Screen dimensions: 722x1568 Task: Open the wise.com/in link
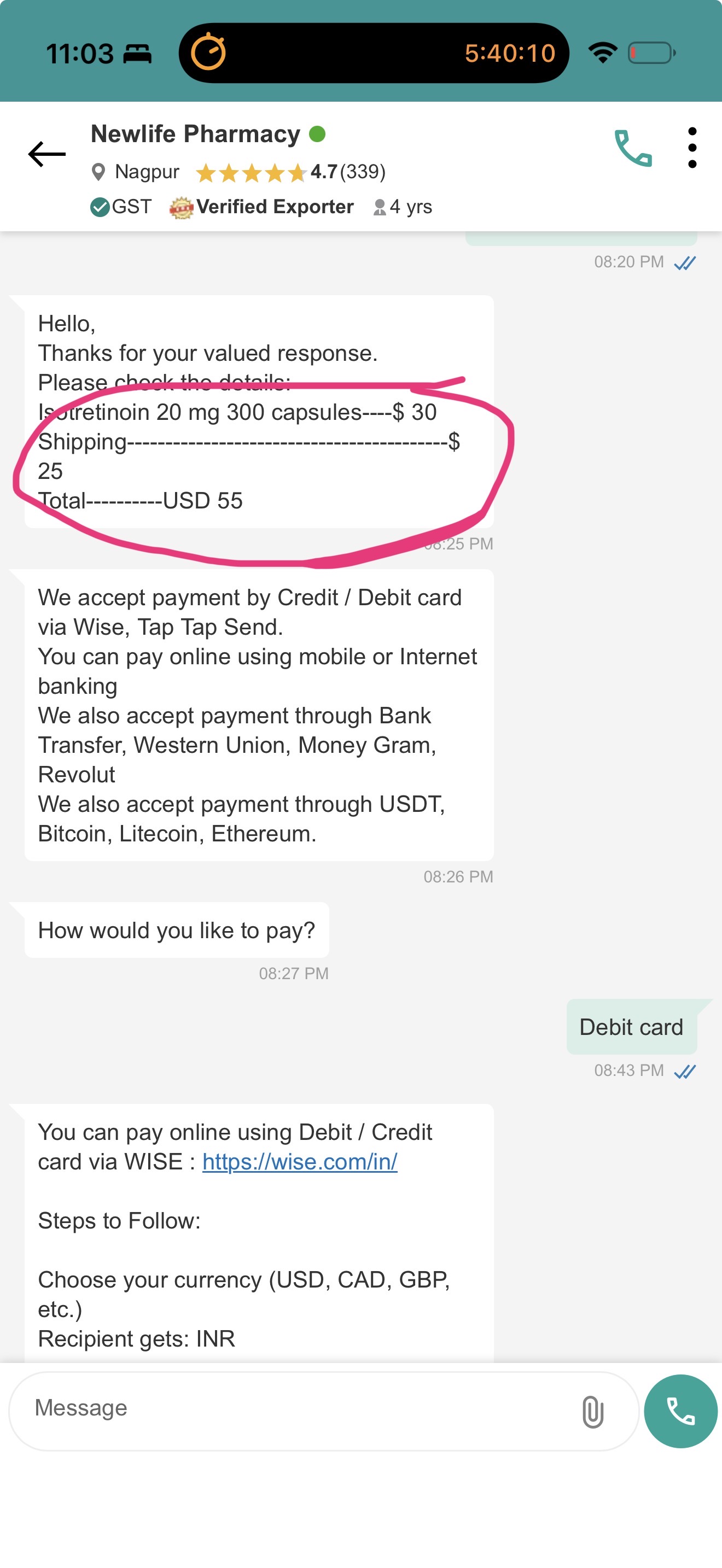click(x=300, y=1161)
